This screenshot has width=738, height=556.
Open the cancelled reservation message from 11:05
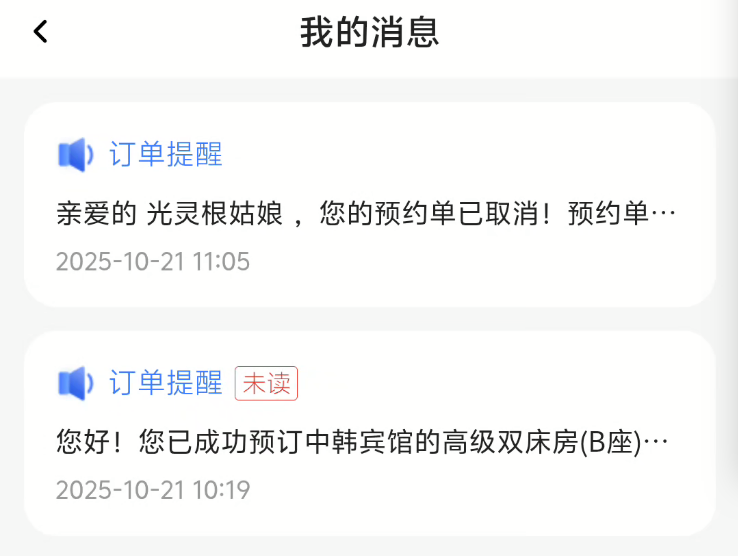click(x=368, y=213)
